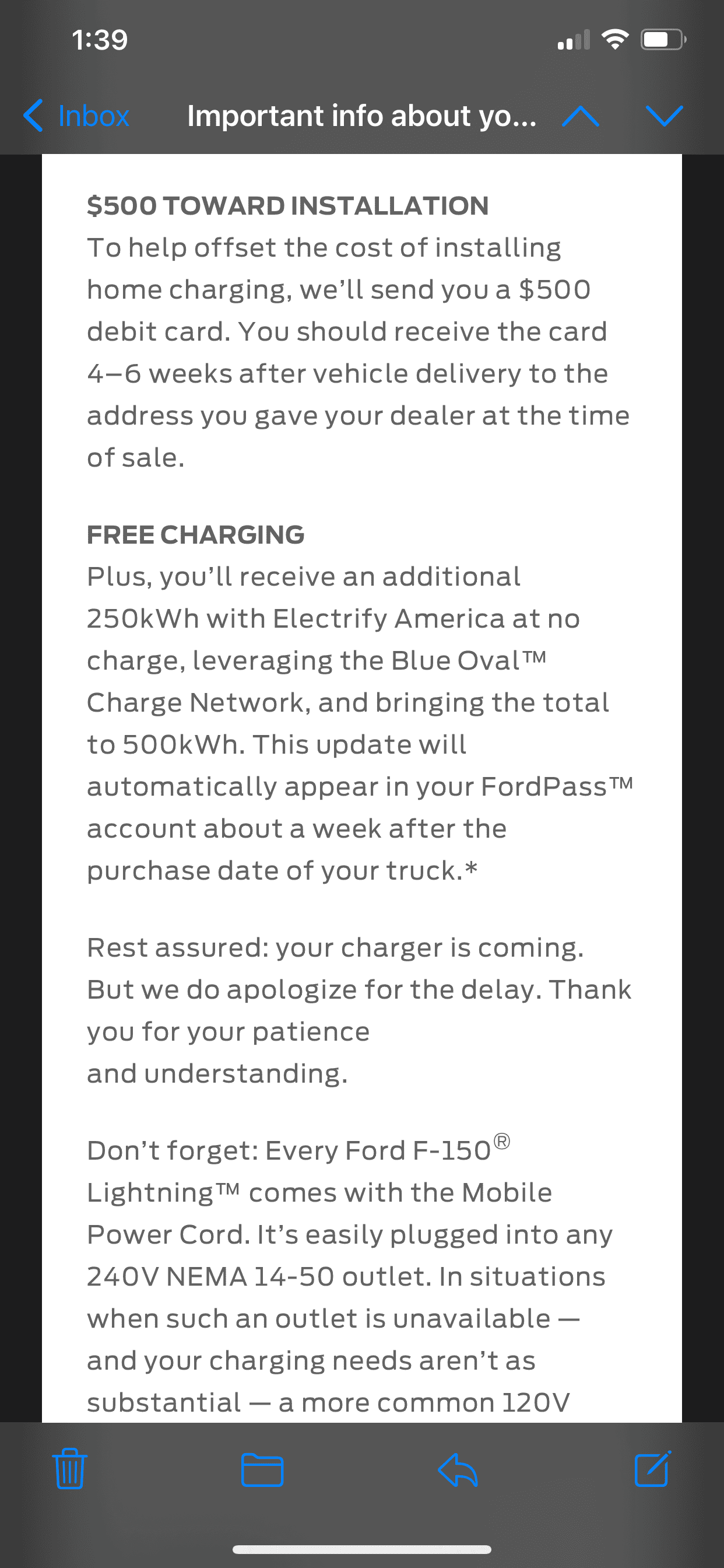This screenshot has width=724, height=1568.
Task: Move this email to a folder
Action: point(262,1469)
